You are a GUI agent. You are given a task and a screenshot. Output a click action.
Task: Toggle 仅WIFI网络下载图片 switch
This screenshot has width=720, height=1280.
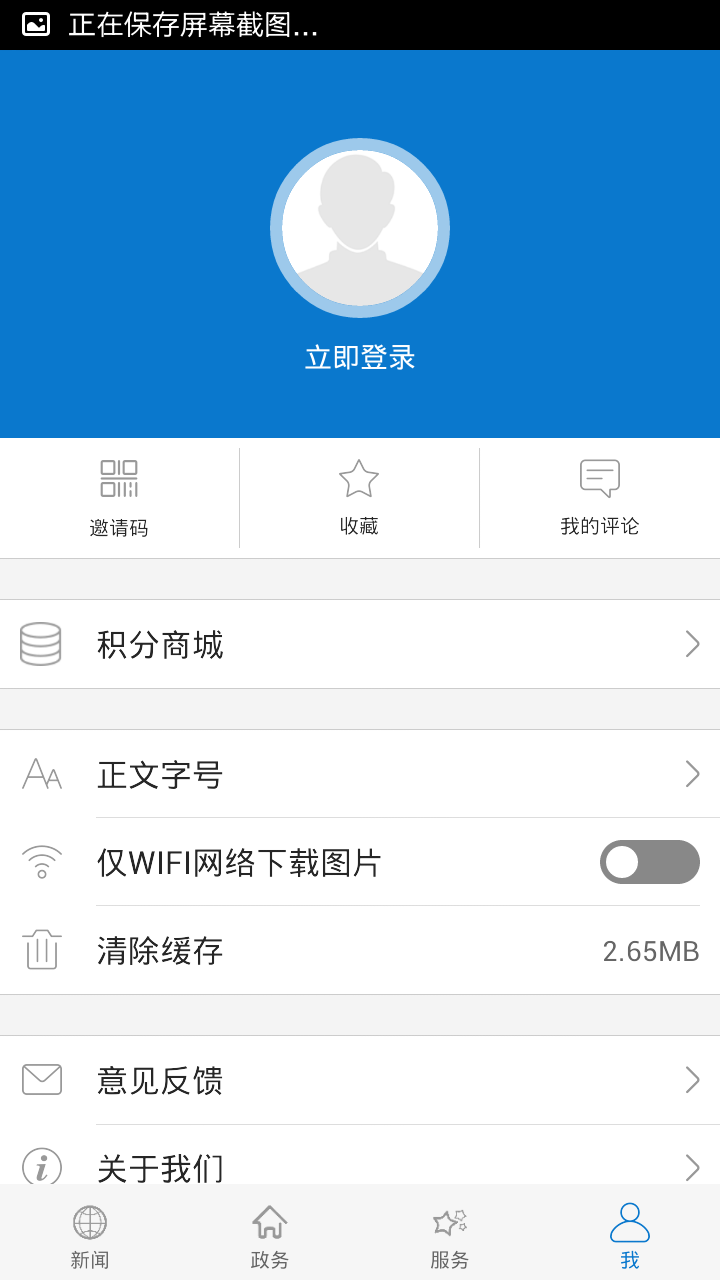pos(649,862)
